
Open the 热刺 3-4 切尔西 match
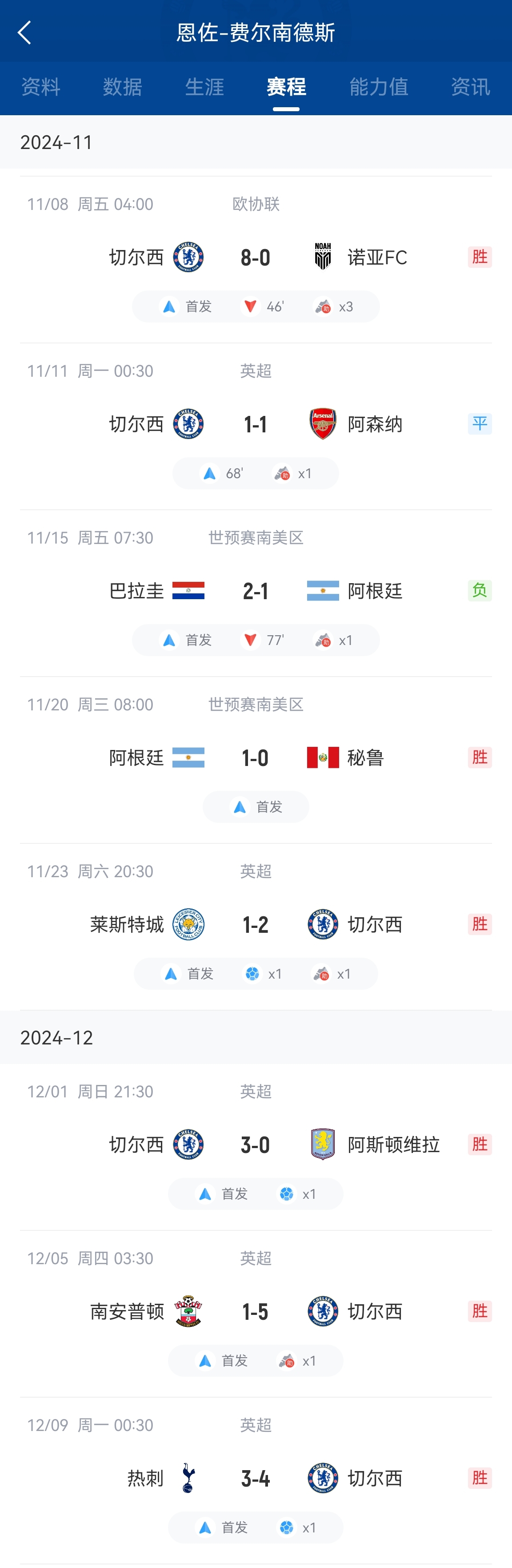(x=256, y=1479)
